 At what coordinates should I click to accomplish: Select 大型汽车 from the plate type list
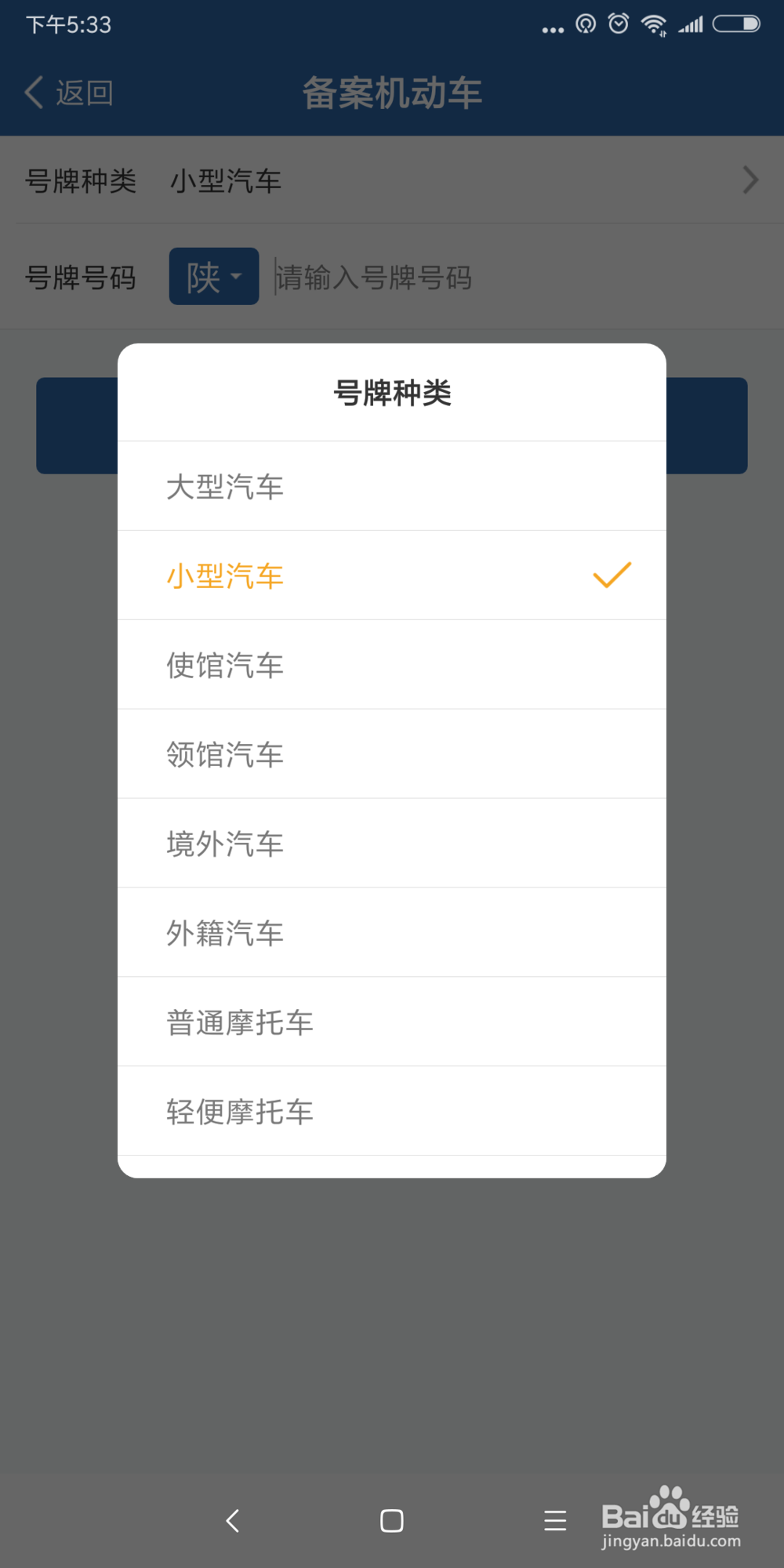click(226, 485)
